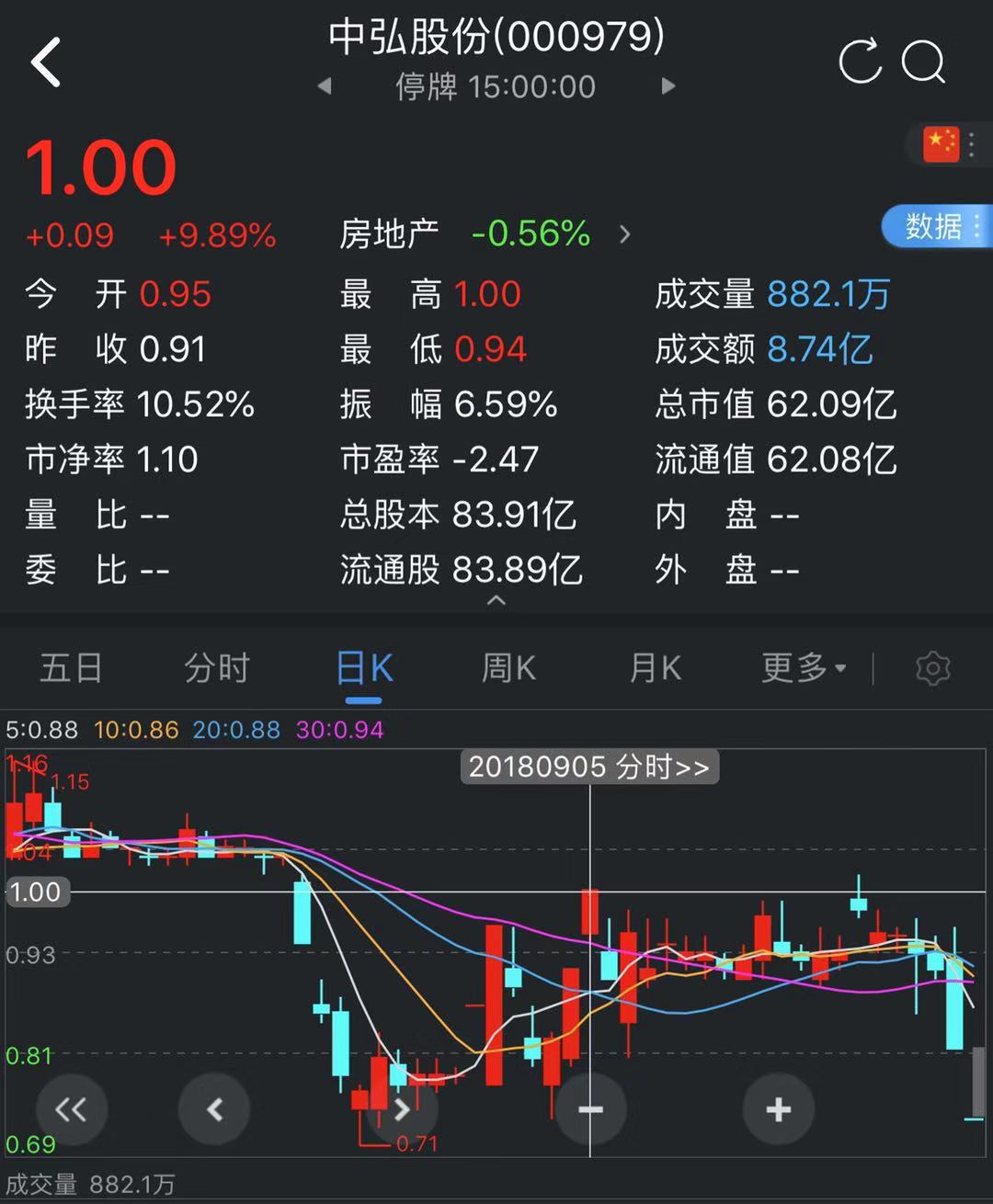Switch to the 月K chart tab

[x=655, y=668]
